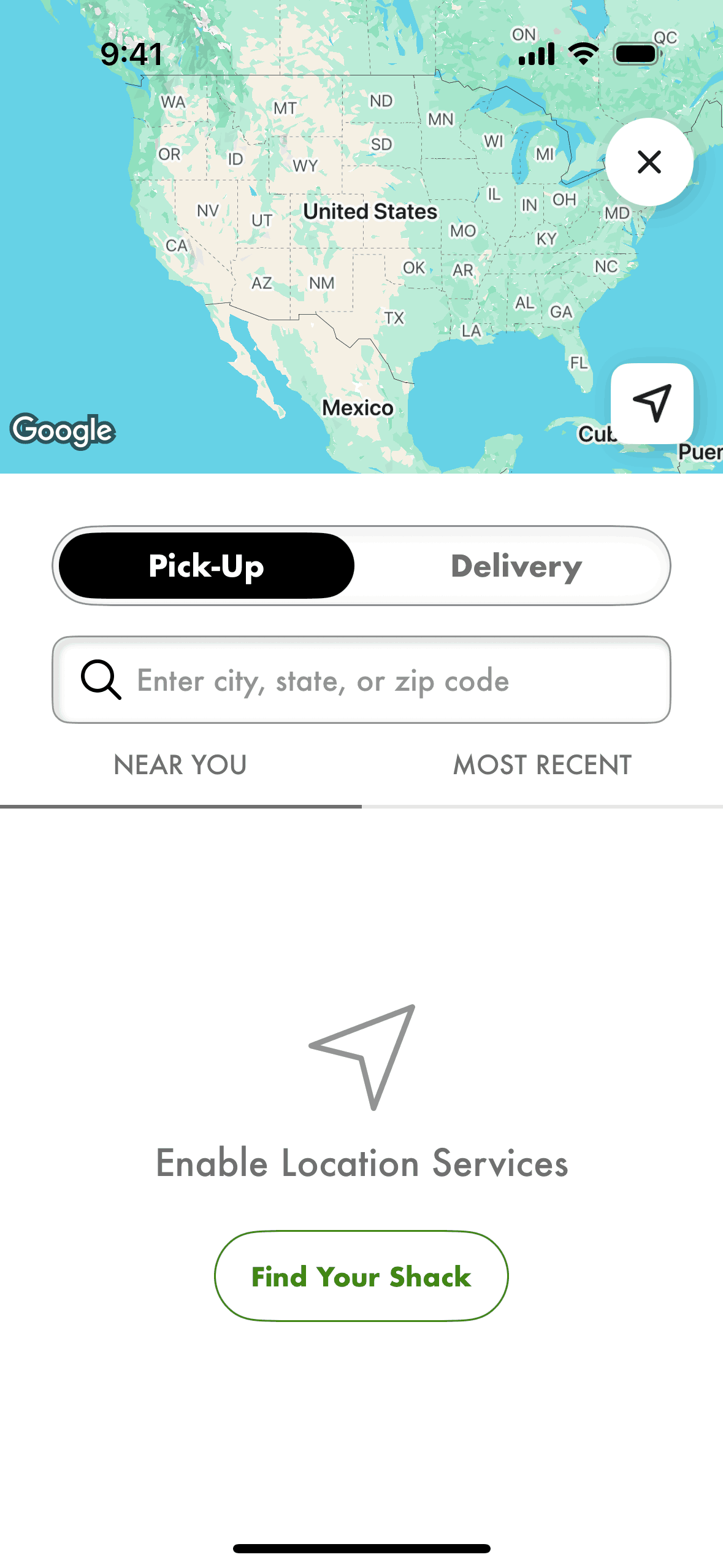Focus the city, state, or zip search field
This screenshot has height=1568, width=723.
[x=362, y=681]
